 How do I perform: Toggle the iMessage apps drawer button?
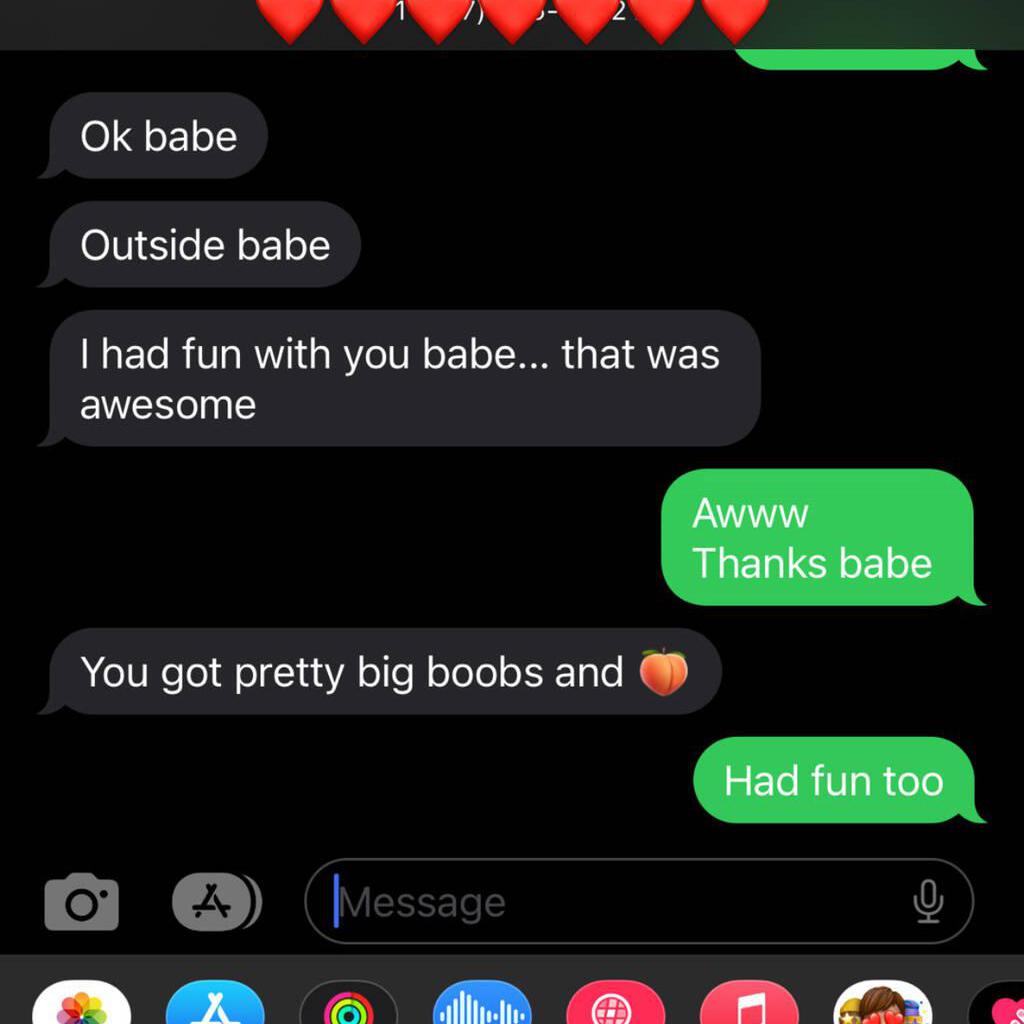(x=215, y=903)
